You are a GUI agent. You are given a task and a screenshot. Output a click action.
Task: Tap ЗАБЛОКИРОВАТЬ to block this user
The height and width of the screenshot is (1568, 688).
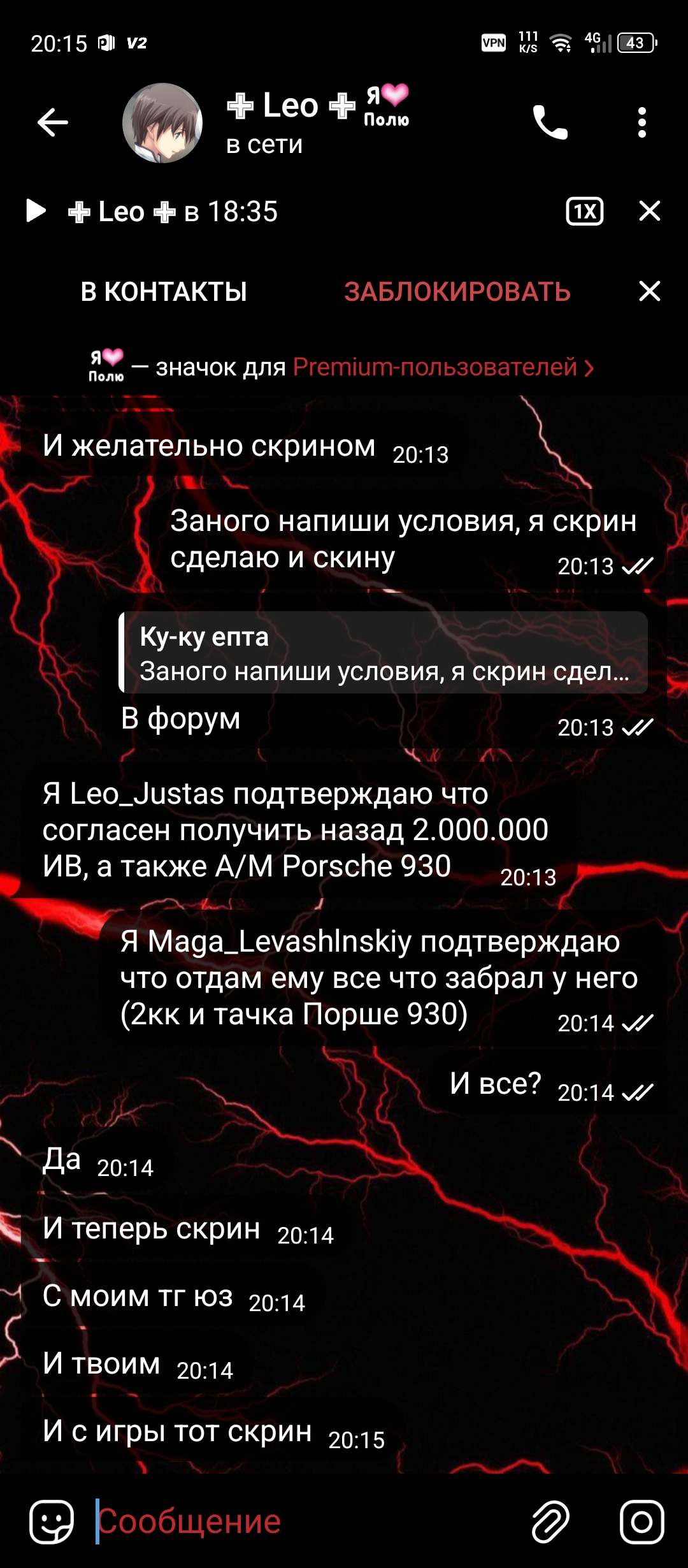(x=457, y=292)
